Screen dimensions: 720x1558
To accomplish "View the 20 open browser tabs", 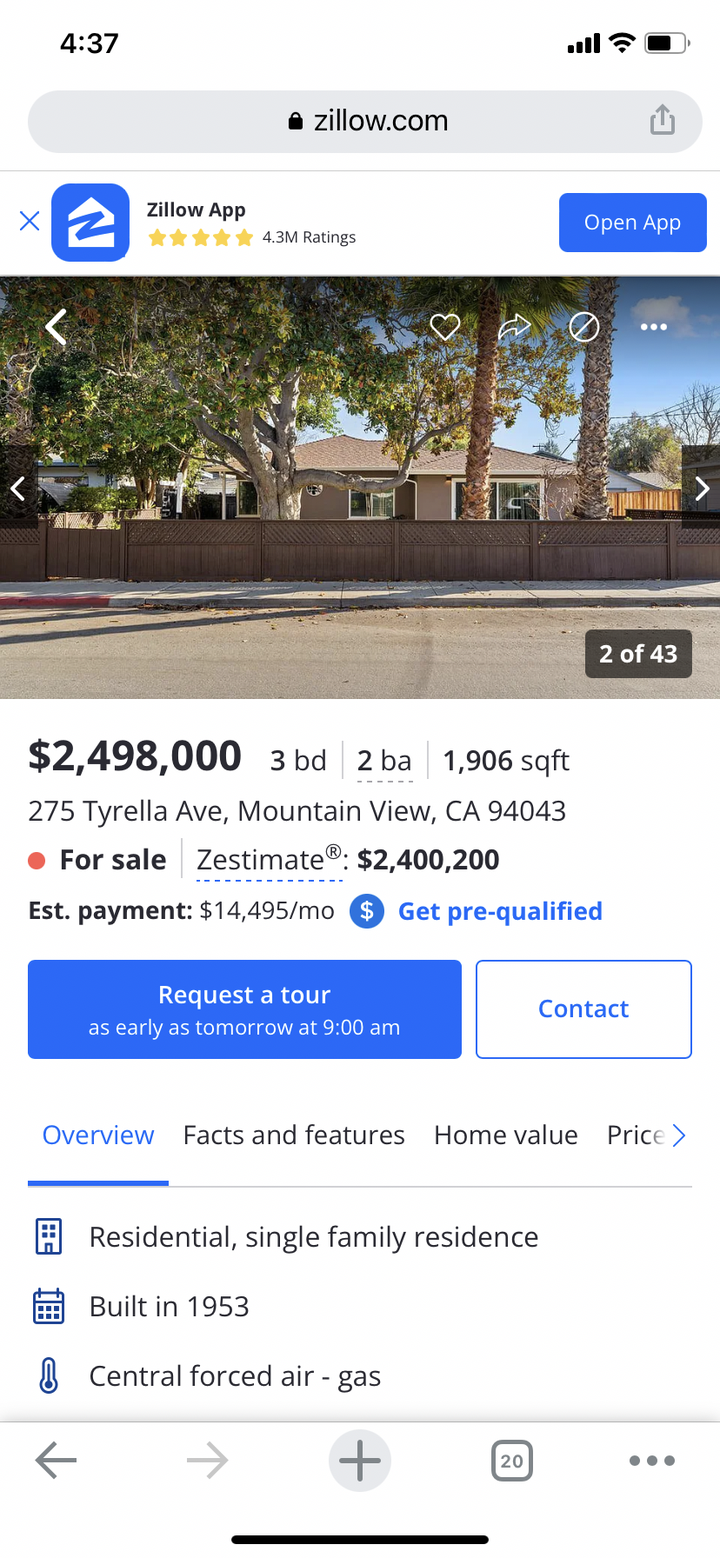I will 511,1461.
